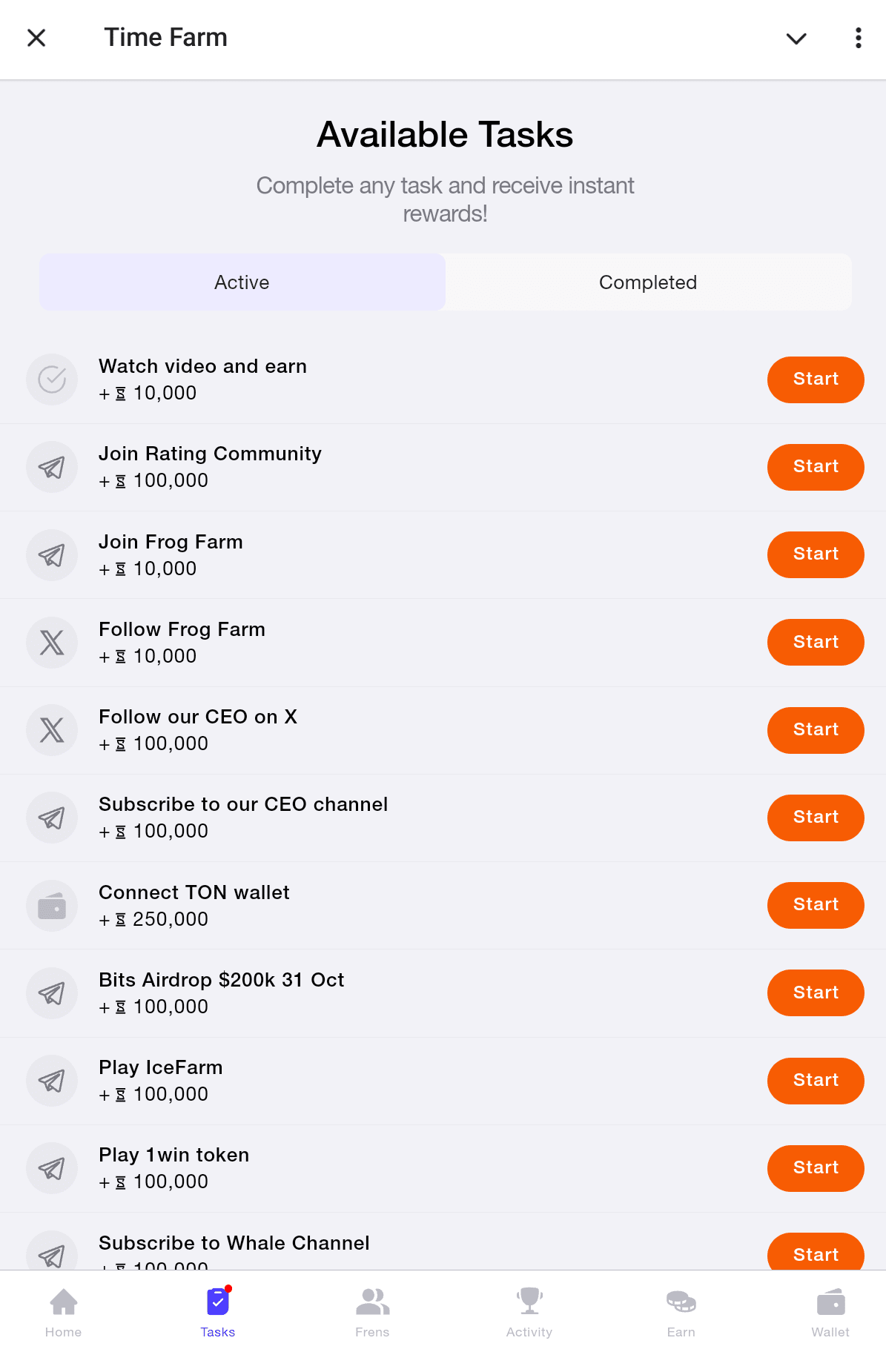Switch to the Completed tab

(648, 282)
